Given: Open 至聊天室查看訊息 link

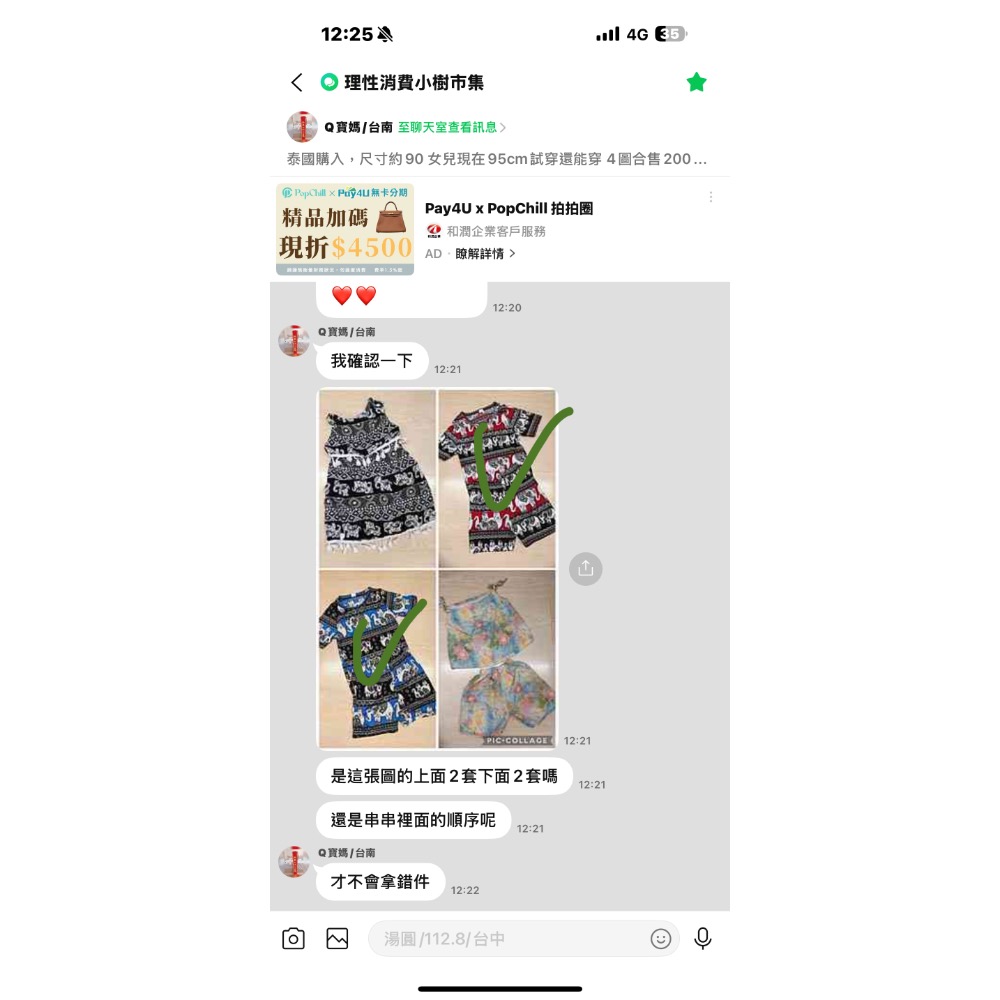Looking at the screenshot, I should [x=452, y=128].
